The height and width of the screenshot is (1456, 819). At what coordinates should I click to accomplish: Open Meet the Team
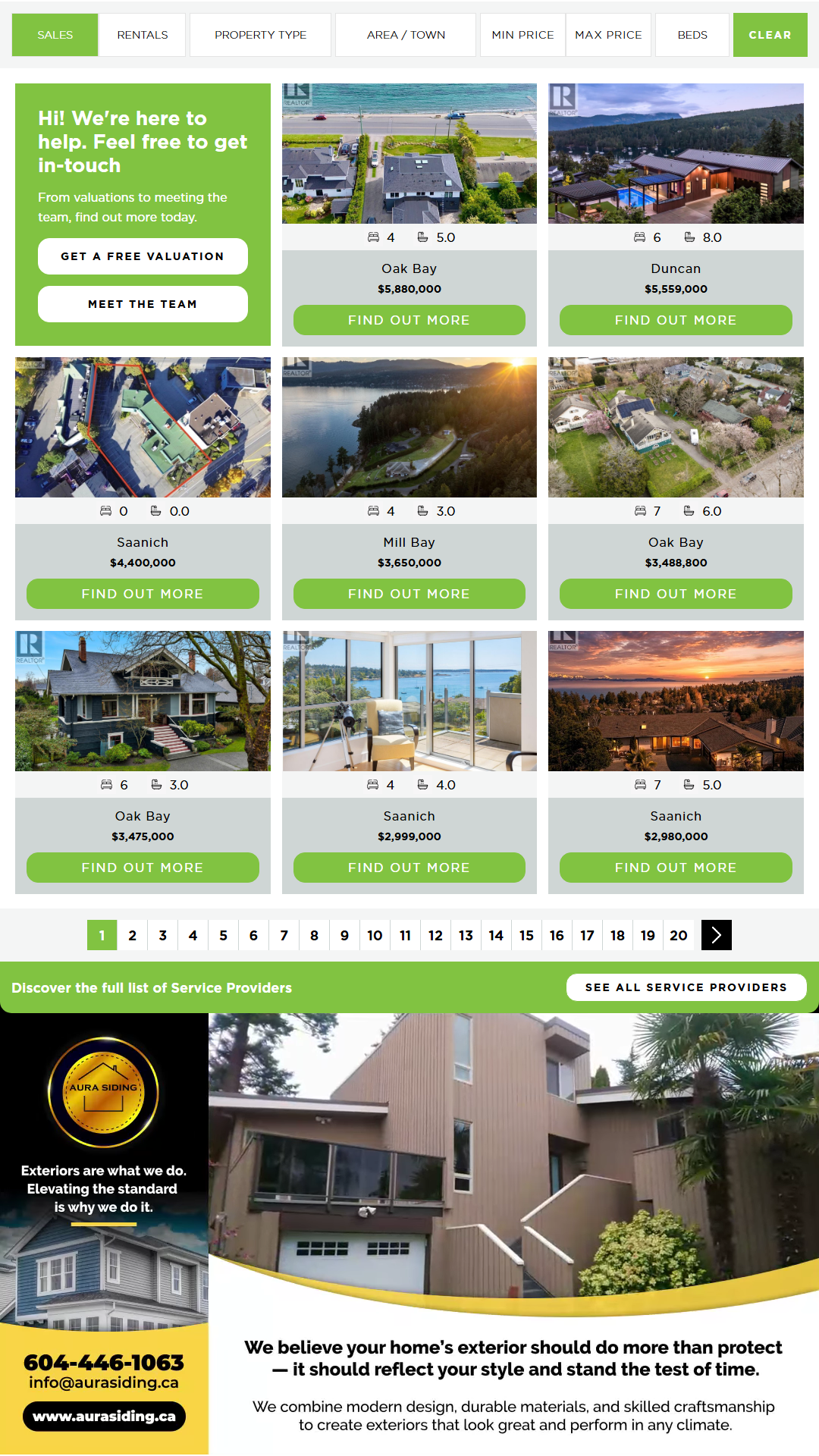click(x=143, y=304)
